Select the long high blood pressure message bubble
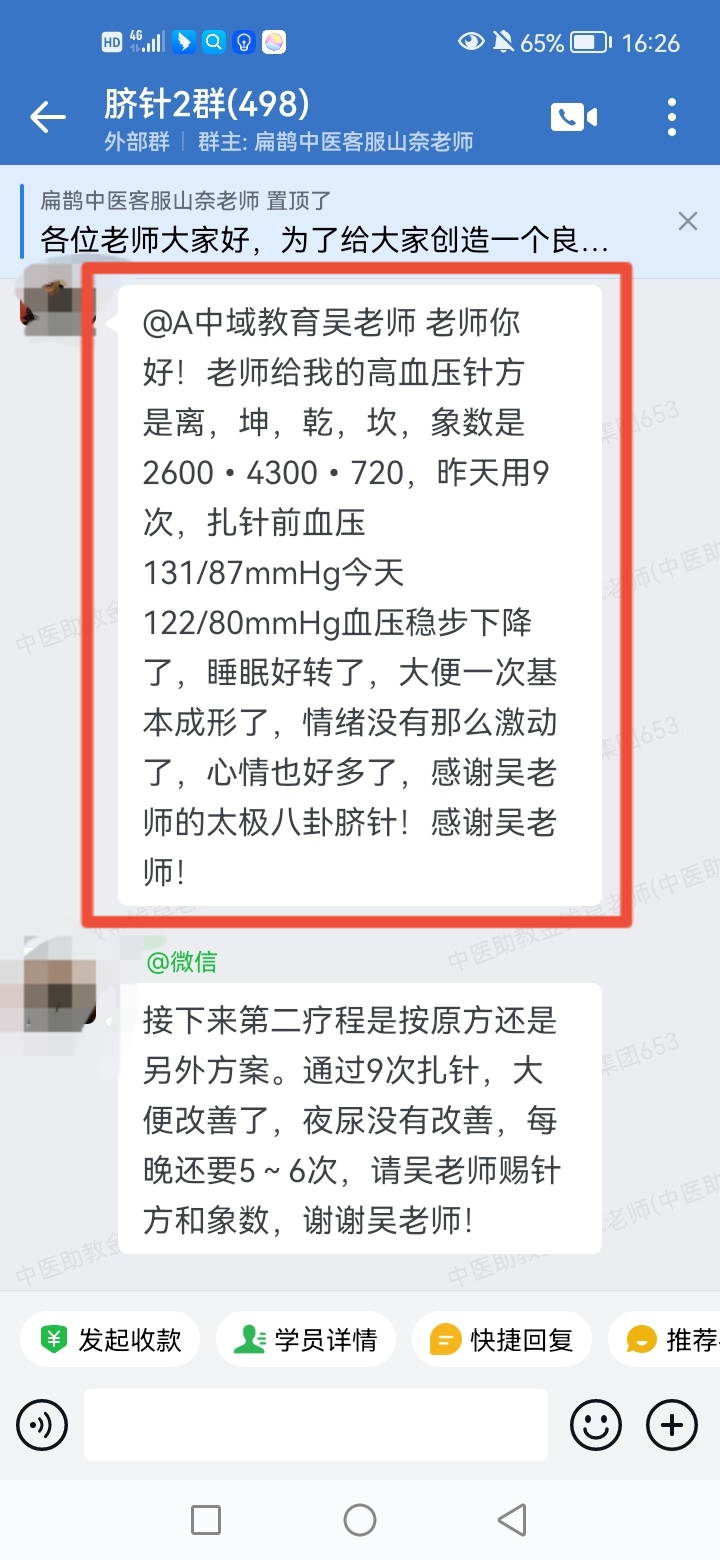 [x=360, y=590]
